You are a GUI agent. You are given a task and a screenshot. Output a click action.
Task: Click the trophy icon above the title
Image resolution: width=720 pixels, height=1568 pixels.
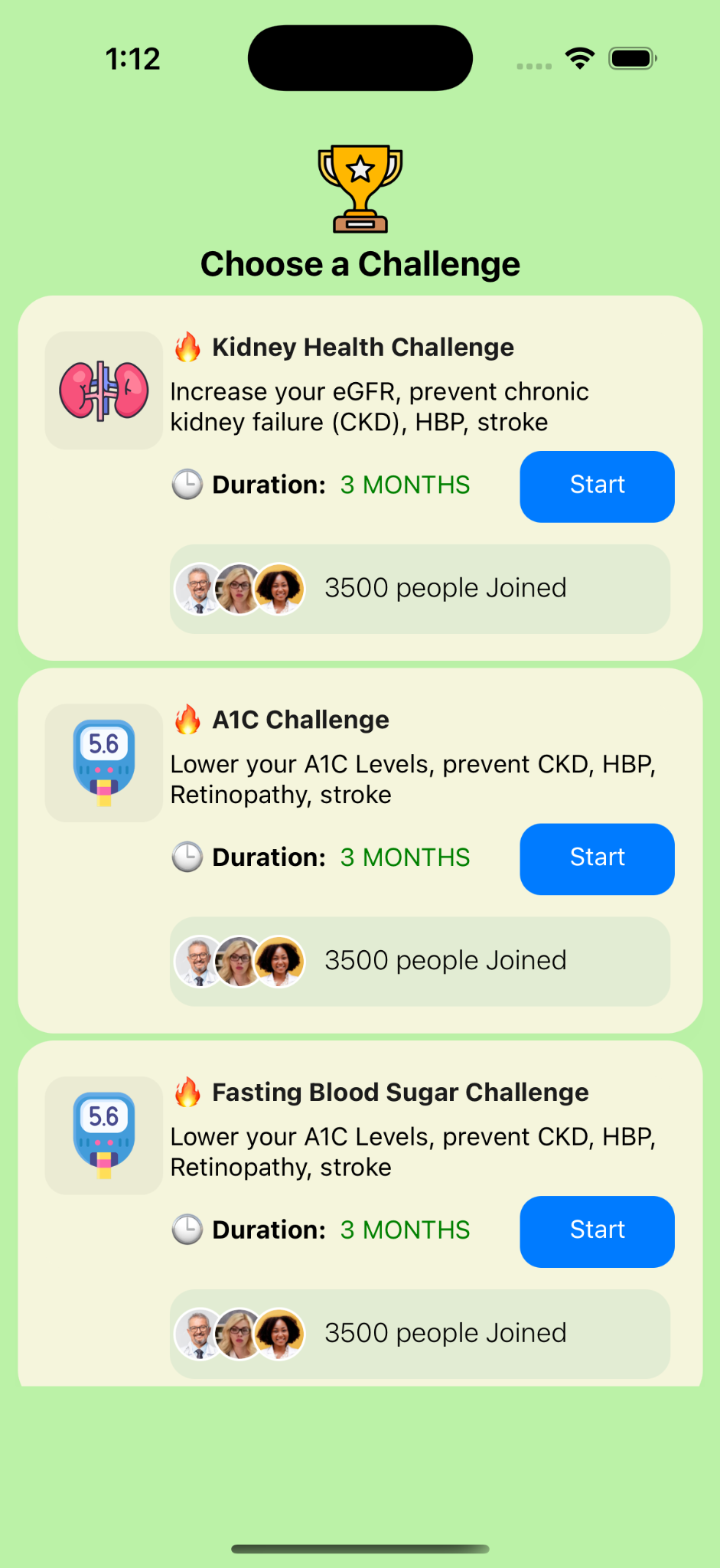(x=360, y=189)
